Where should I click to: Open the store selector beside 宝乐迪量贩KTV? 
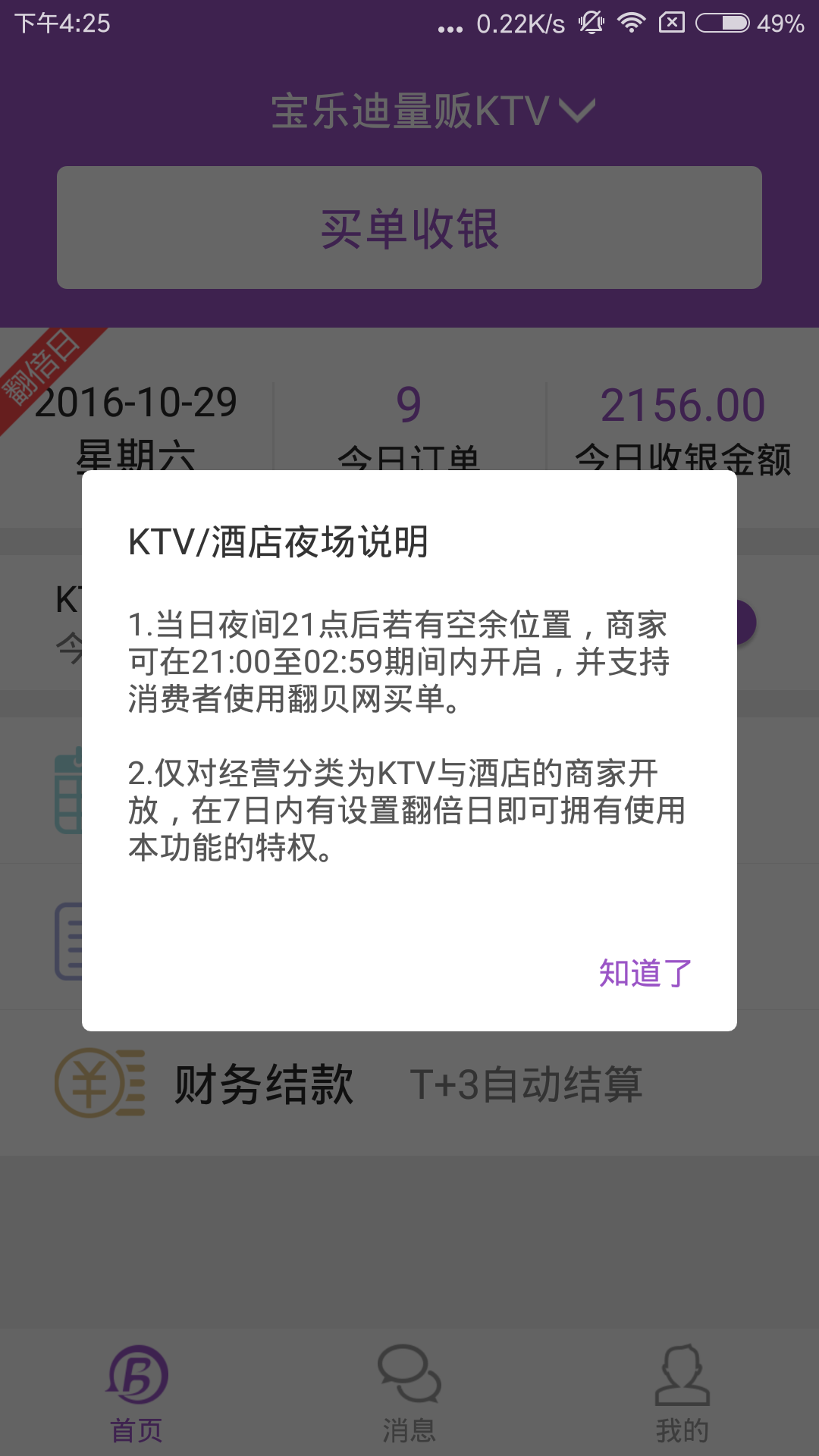(576, 110)
